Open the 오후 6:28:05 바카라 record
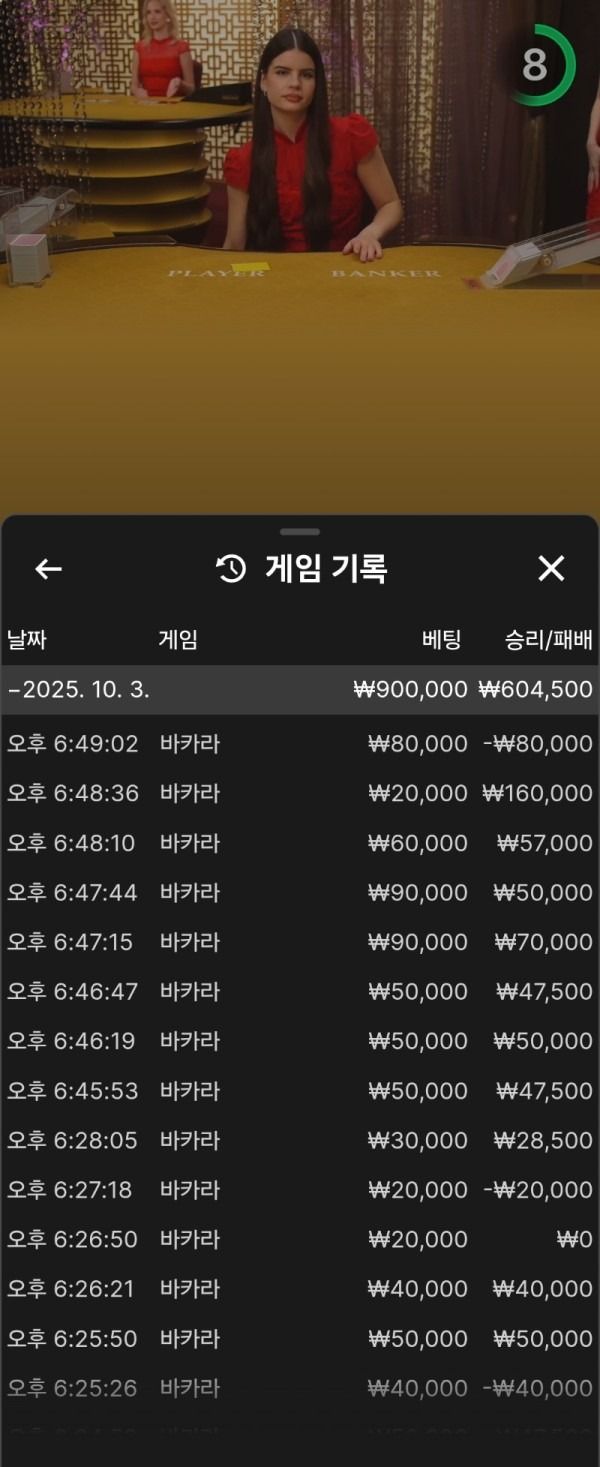Viewport: 600px width, 1467px height. 300,1140
